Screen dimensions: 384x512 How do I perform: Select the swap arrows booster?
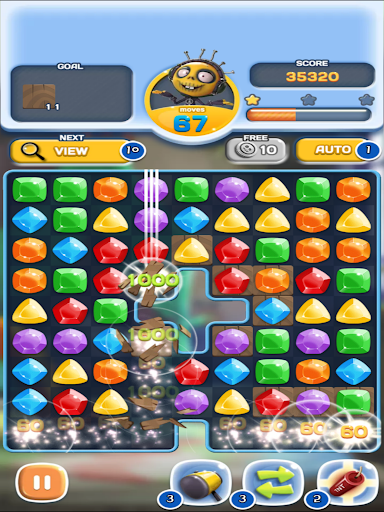274,481
